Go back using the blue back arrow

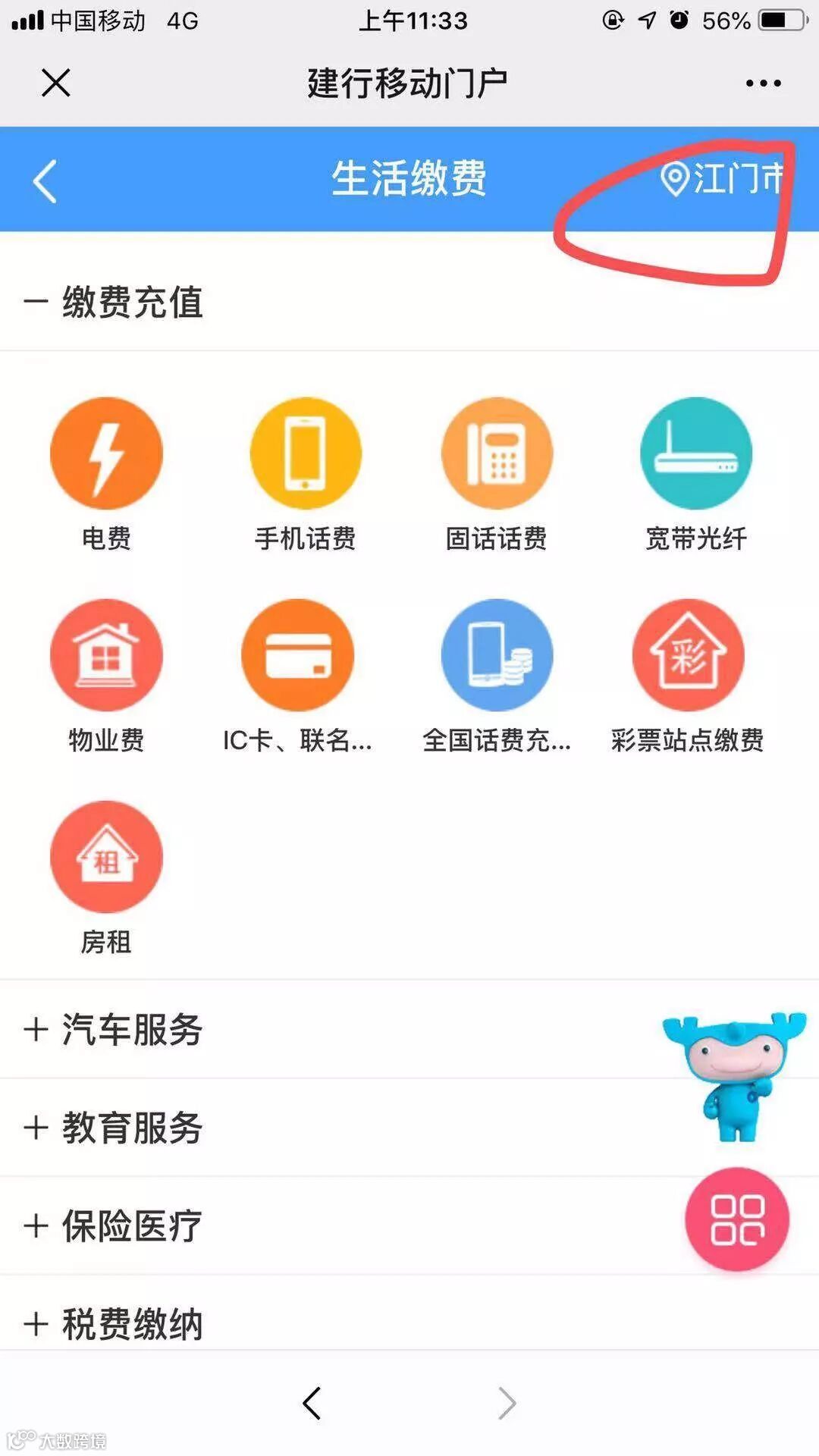pyautogui.click(x=43, y=180)
